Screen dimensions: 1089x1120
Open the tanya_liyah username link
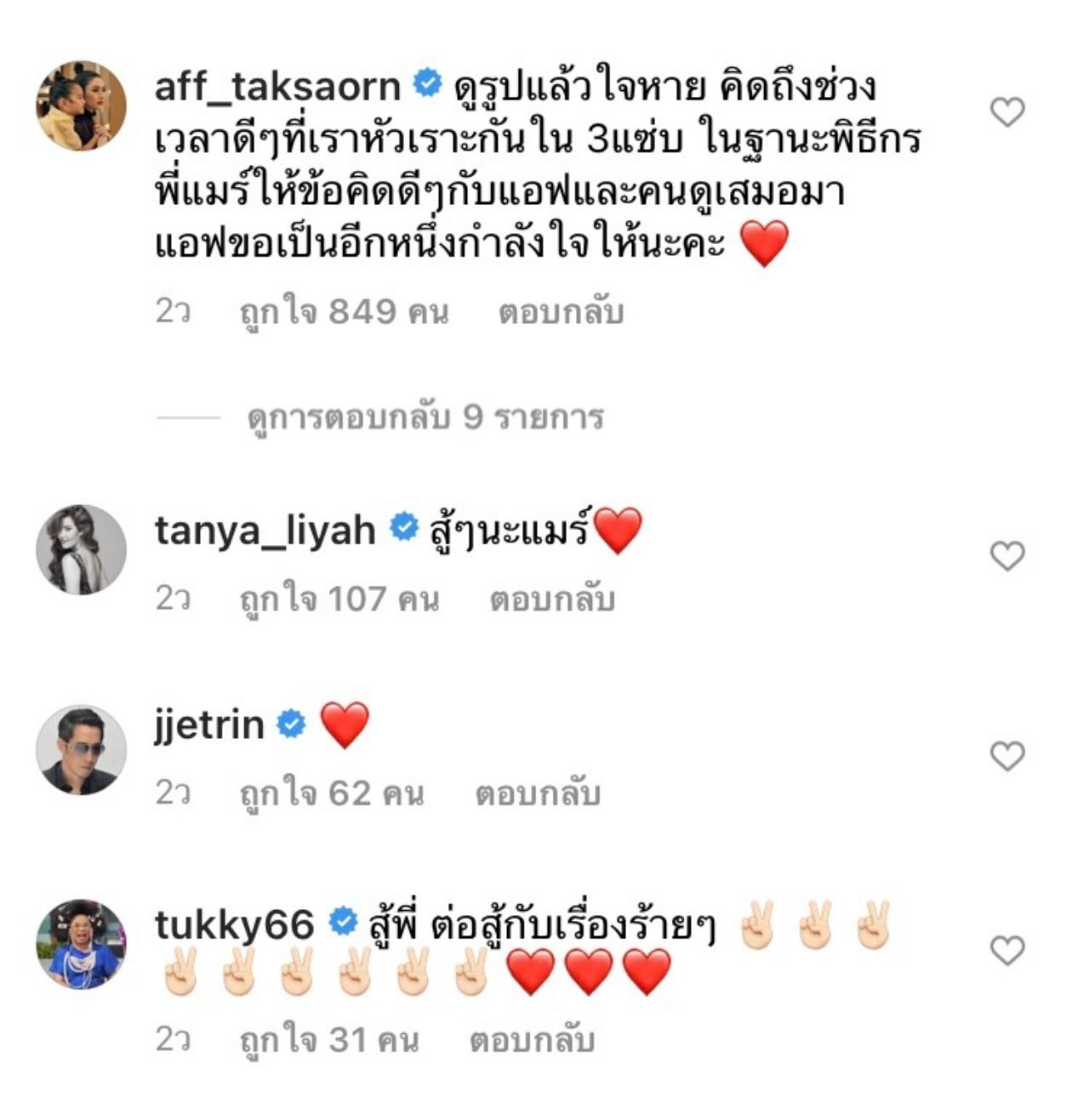[265, 531]
